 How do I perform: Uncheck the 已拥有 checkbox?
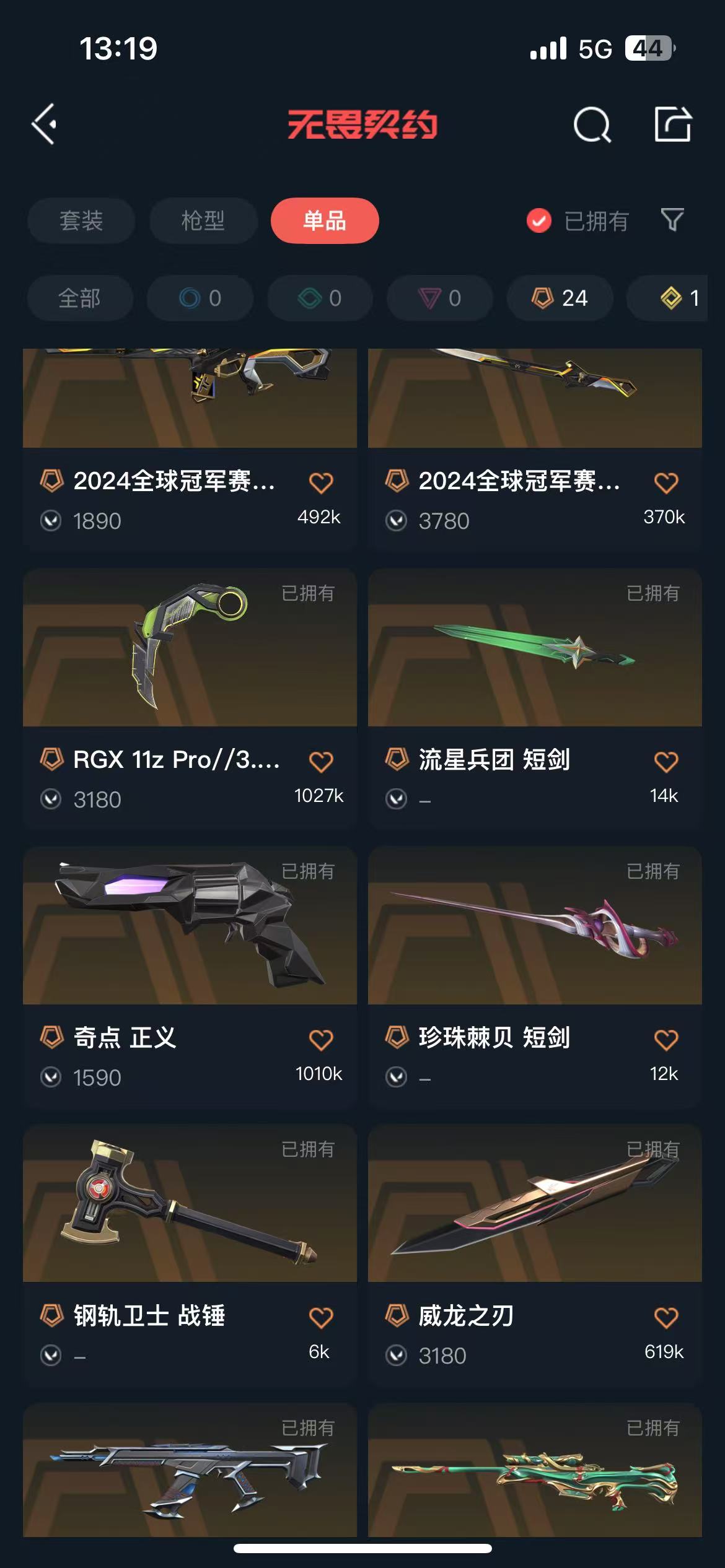coord(539,220)
